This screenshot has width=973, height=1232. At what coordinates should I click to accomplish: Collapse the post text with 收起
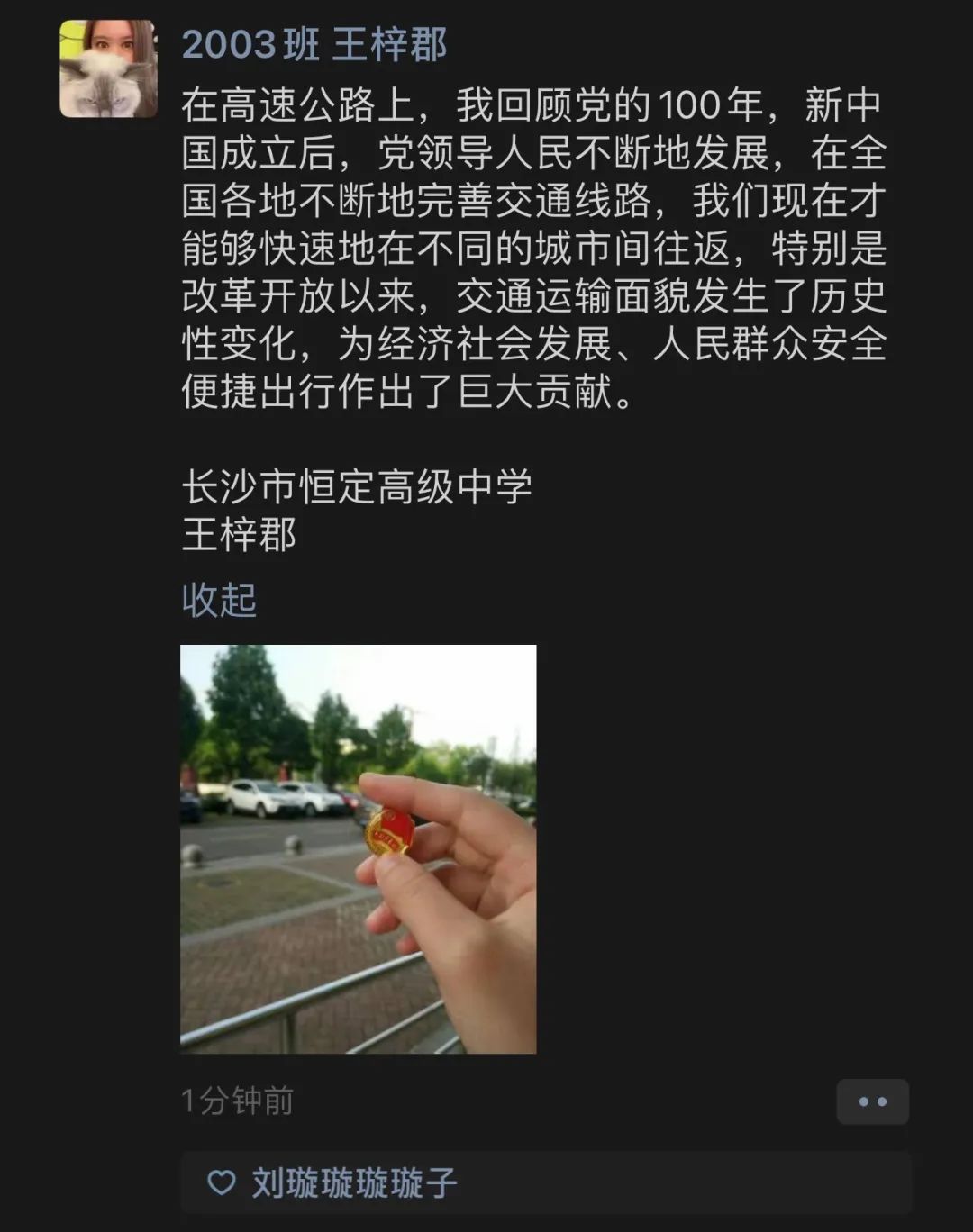(219, 600)
